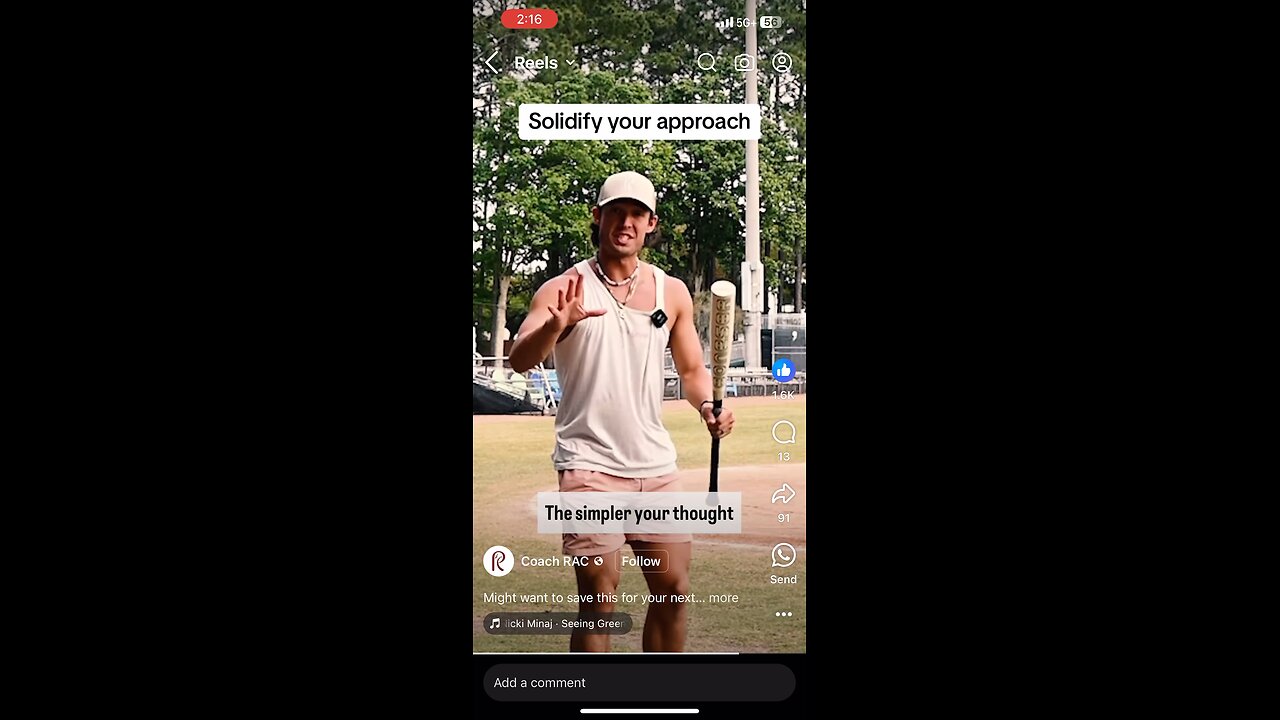Follow Coach RAC

click(x=641, y=561)
